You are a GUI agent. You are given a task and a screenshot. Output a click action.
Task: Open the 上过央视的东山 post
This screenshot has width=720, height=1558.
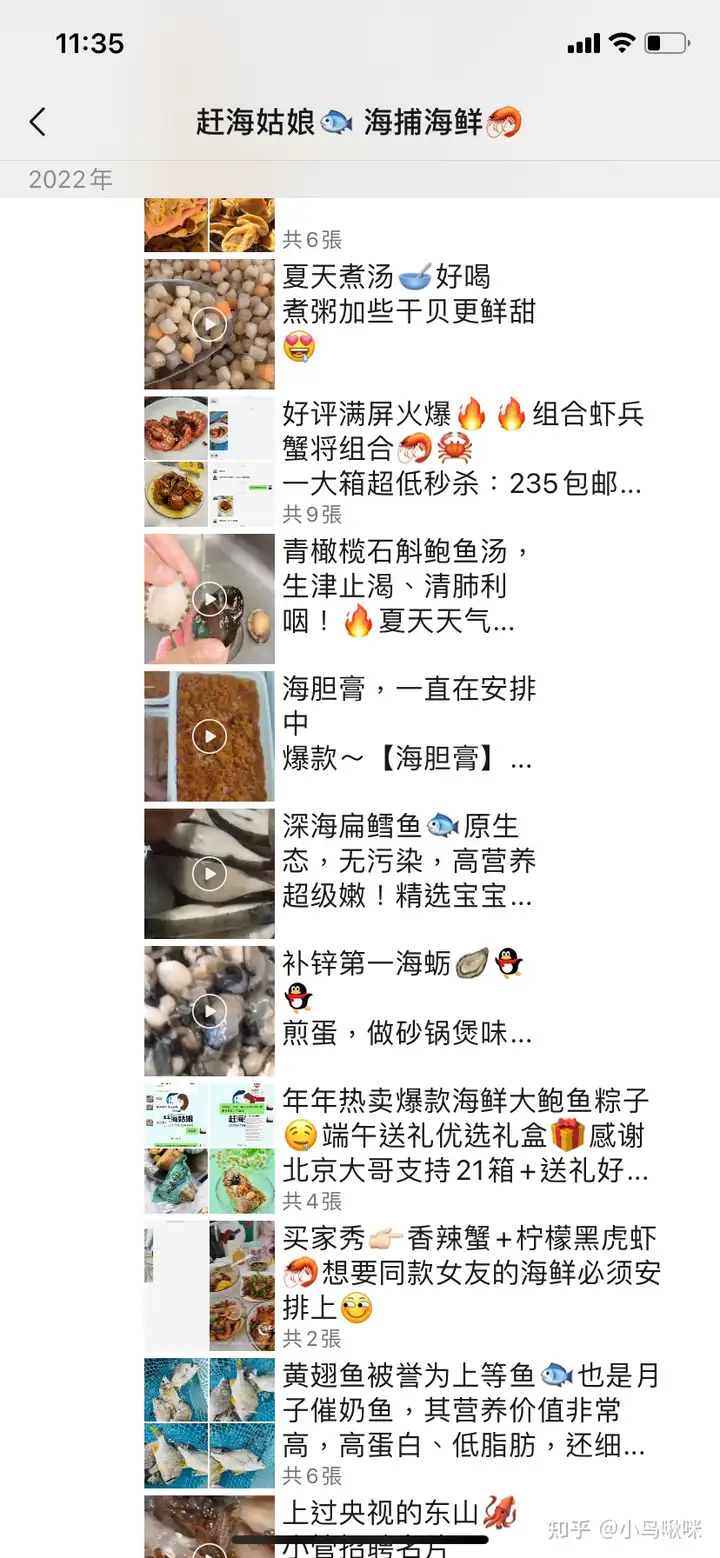[400, 1513]
